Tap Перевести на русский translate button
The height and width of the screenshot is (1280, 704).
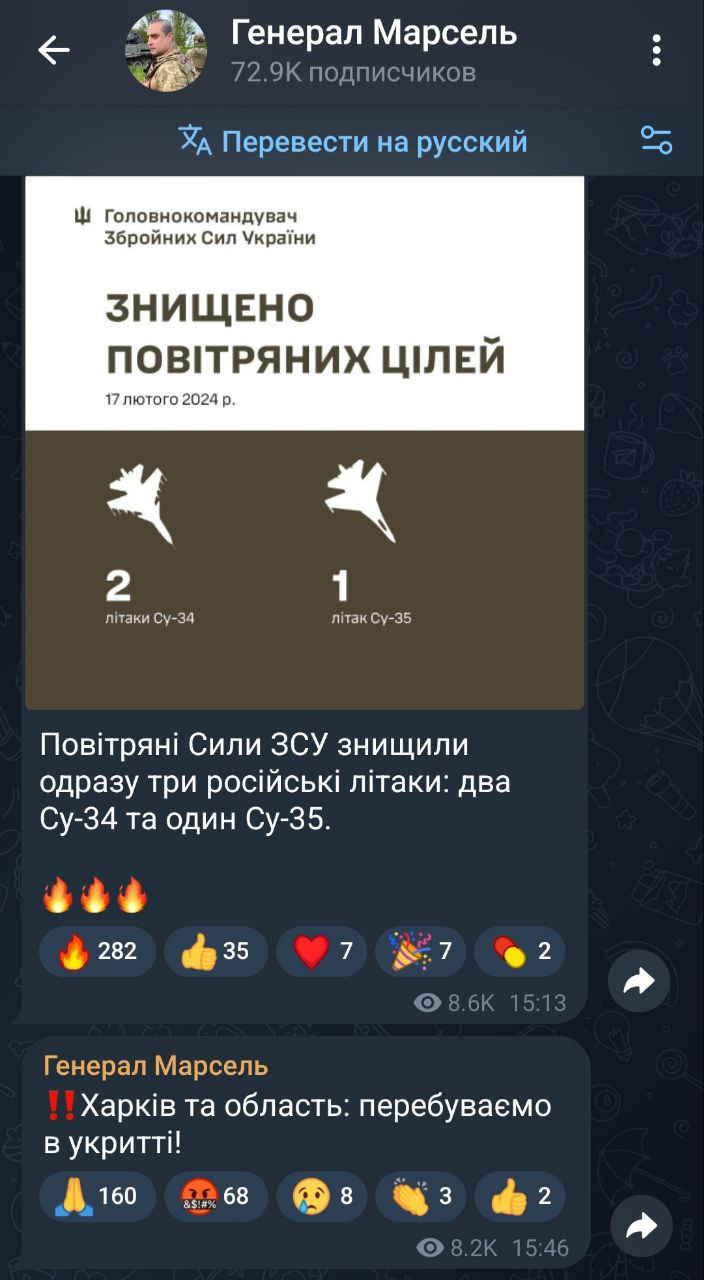[x=353, y=141]
